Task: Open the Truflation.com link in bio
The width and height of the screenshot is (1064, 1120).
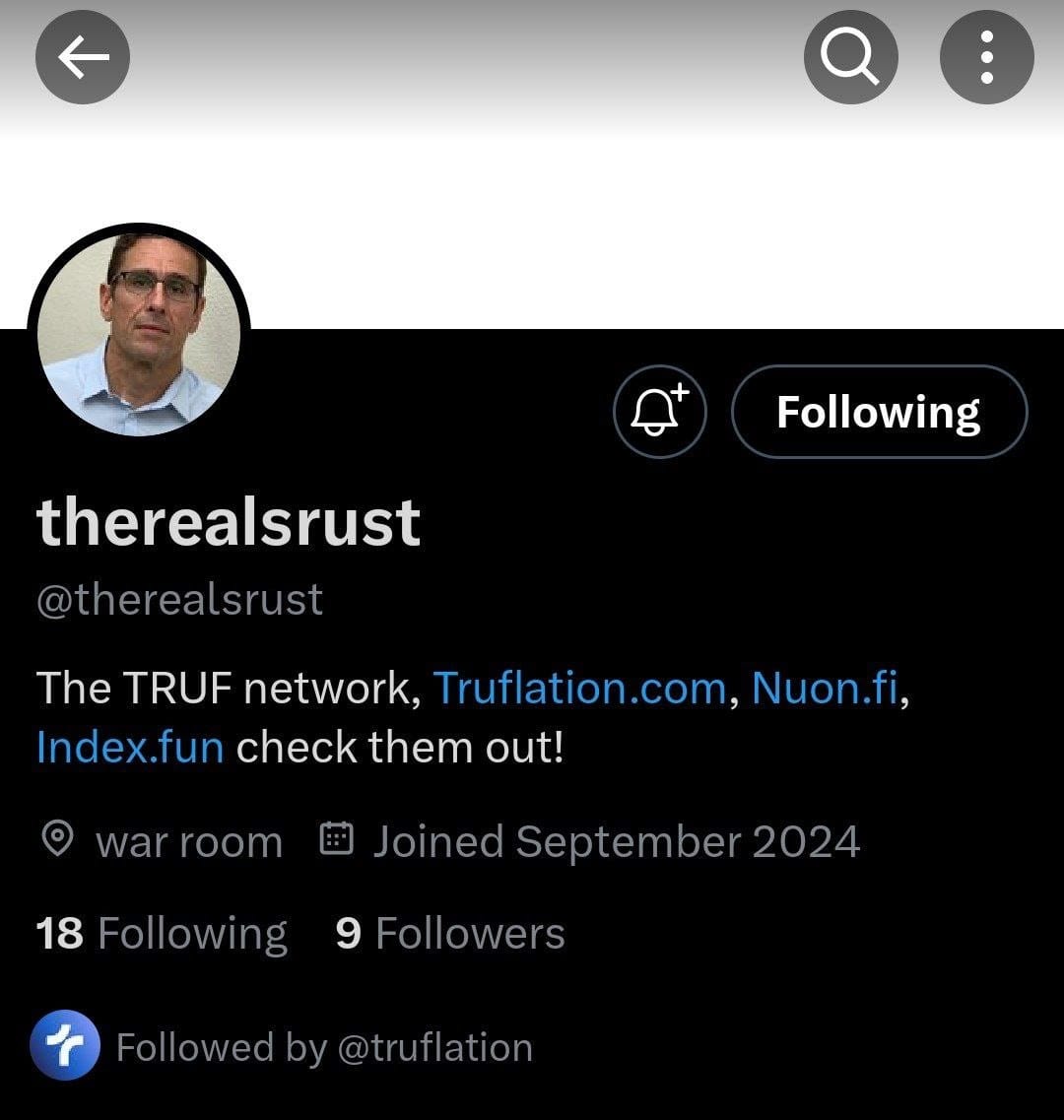Action: 579,688
